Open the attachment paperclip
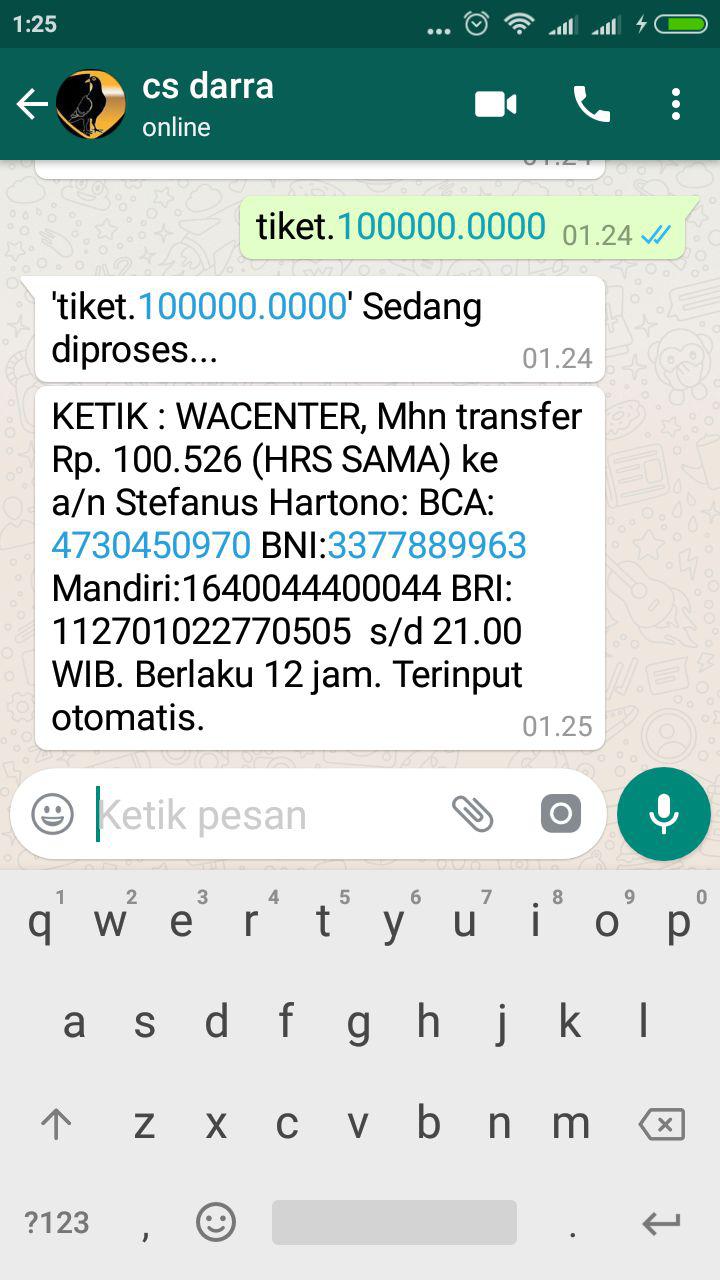720x1280 pixels. click(473, 814)
